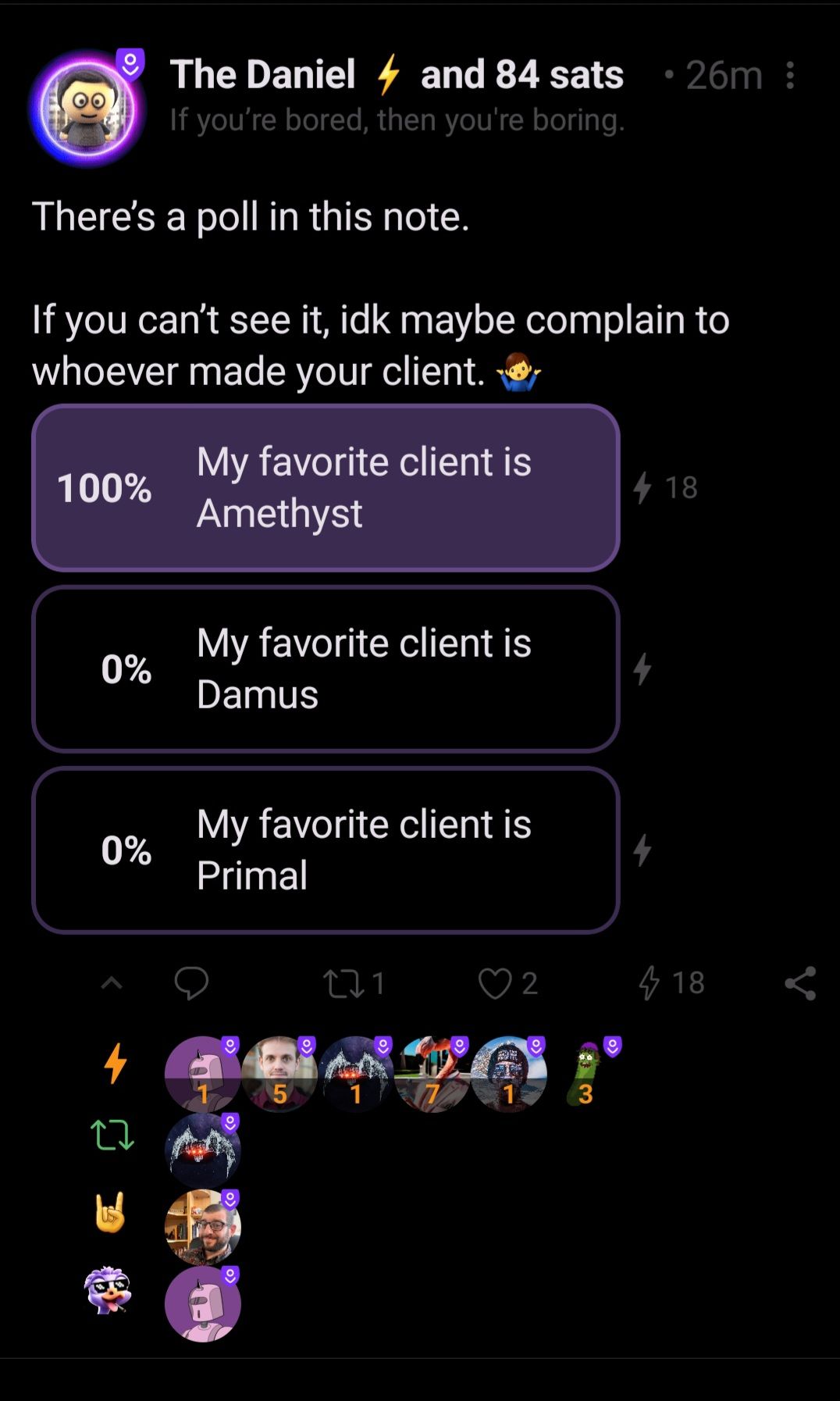840x1401 pixels.
Task: Vote for My favorite client is Amethyst
Action: click(326, 488)
